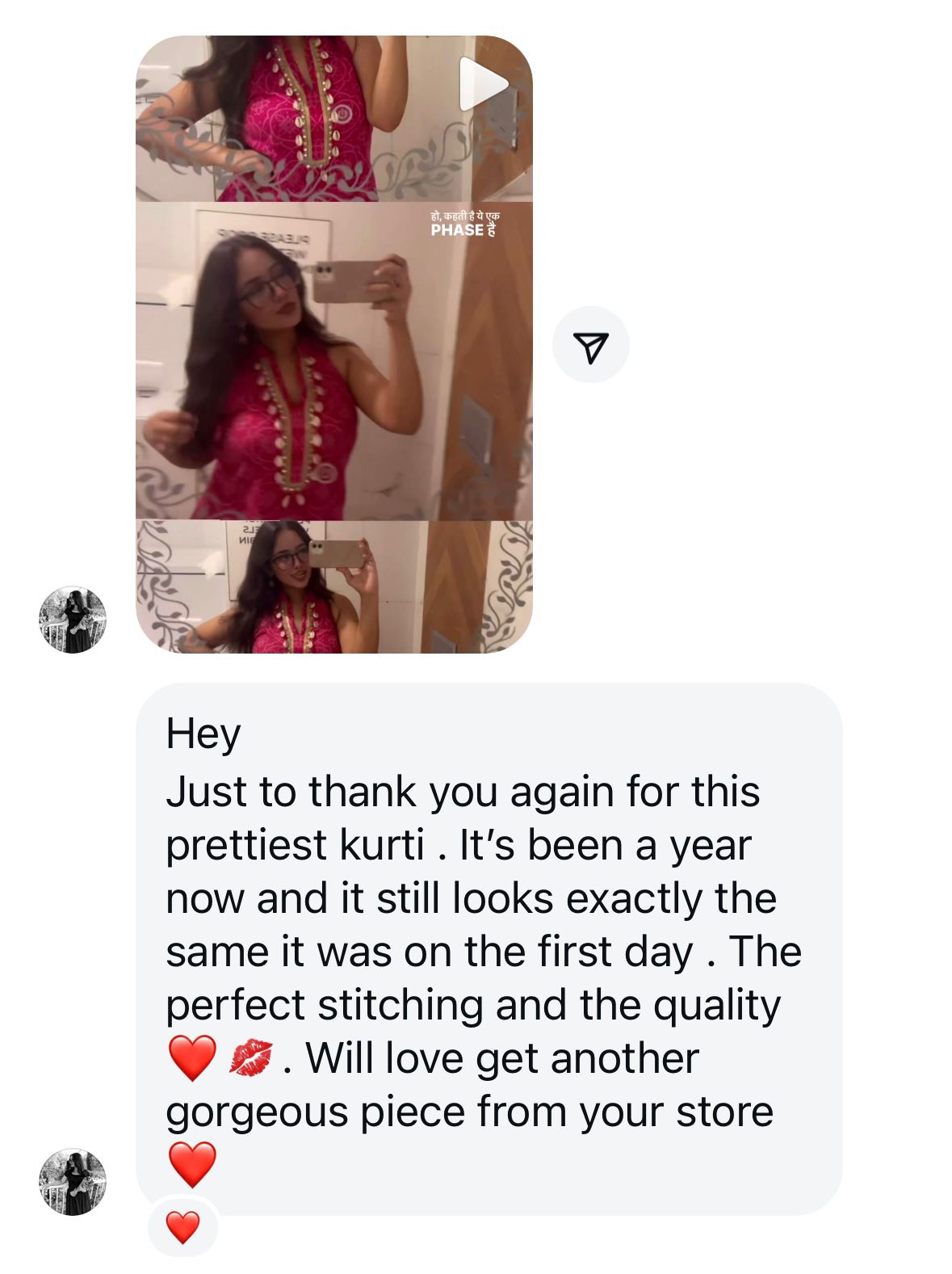Open the shared reel video
952x1274 pixels.
coord(333,343)
